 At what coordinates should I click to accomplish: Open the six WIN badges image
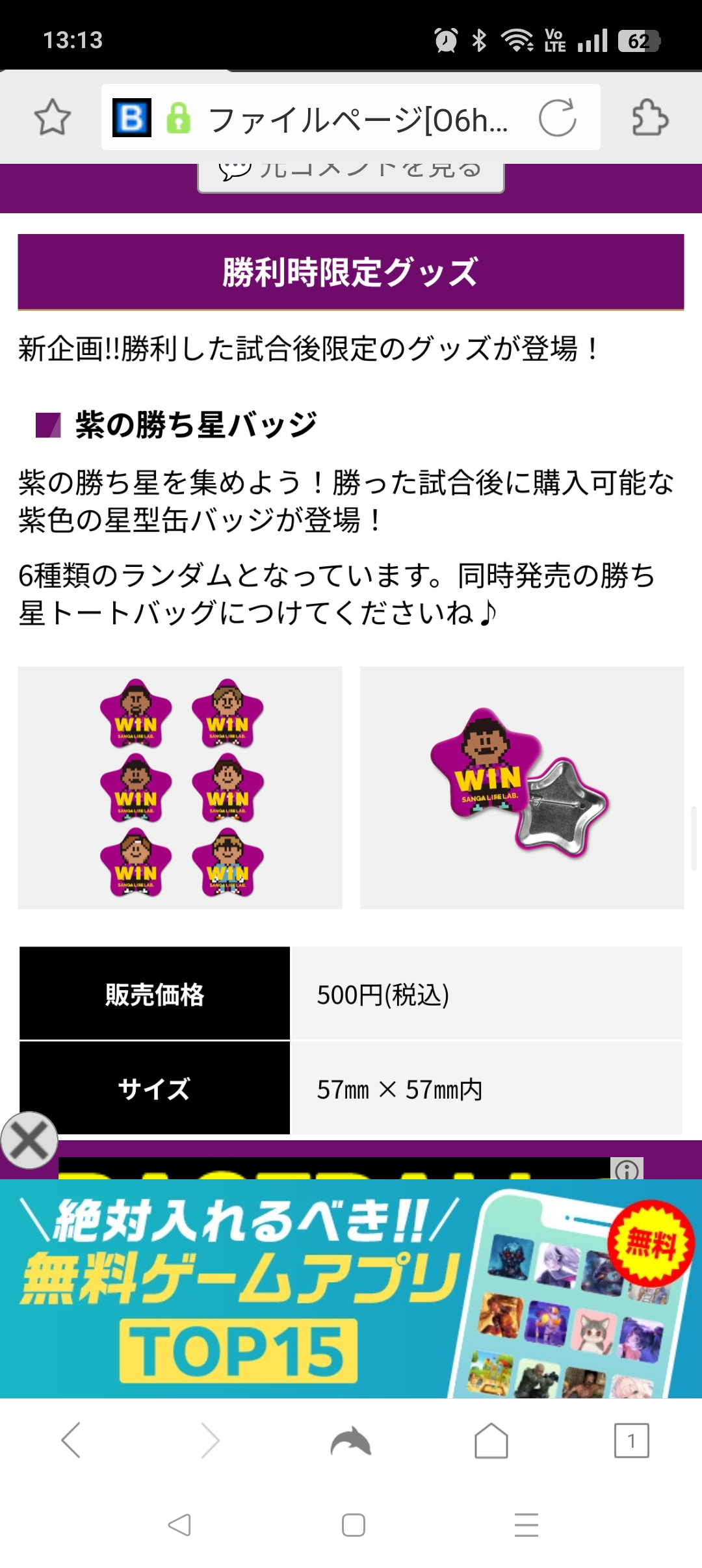pyautogui.click(x=180, y=787)
